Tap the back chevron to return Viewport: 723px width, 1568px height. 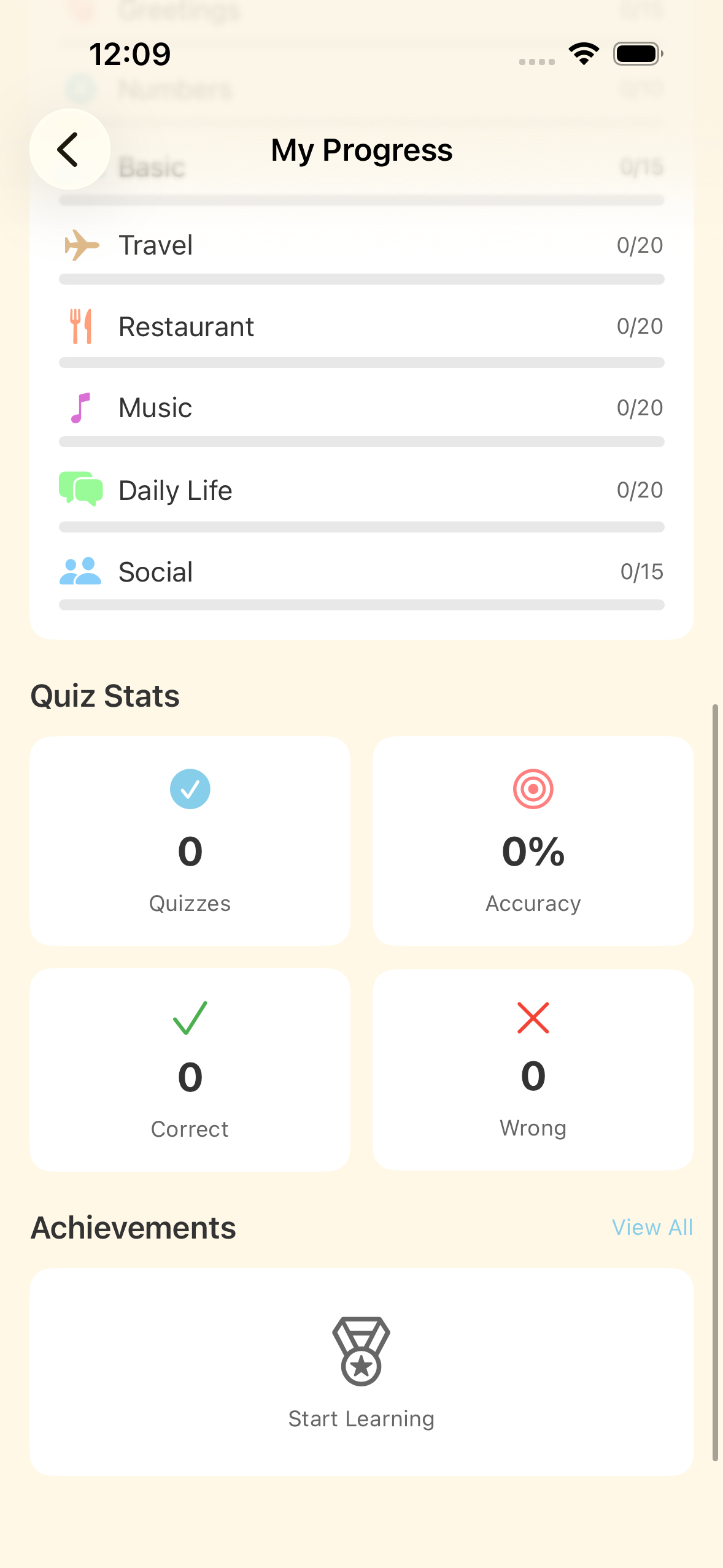click(69, 149)
